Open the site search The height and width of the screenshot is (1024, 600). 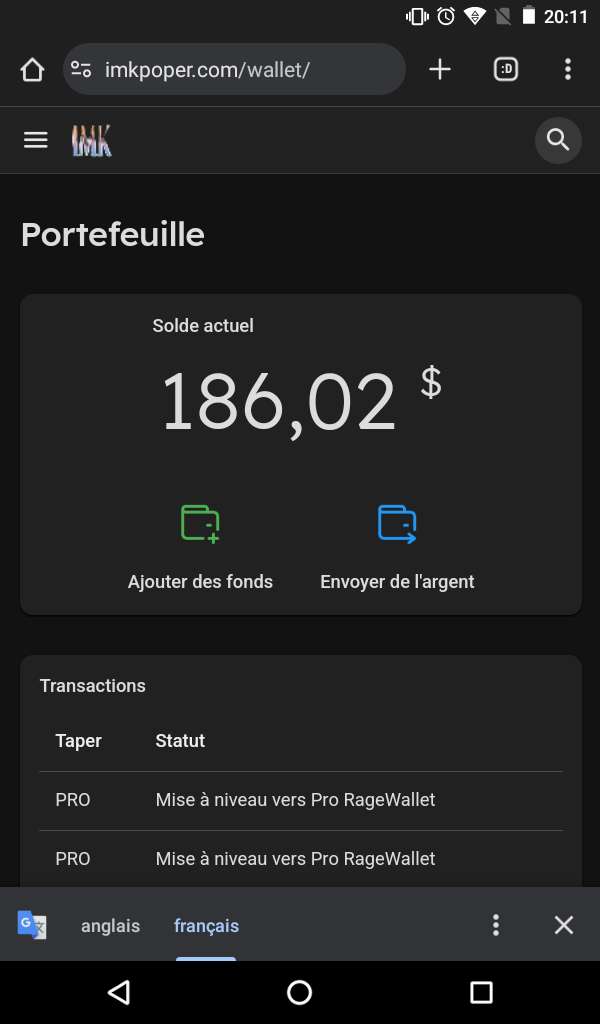[x=558, y=140]
